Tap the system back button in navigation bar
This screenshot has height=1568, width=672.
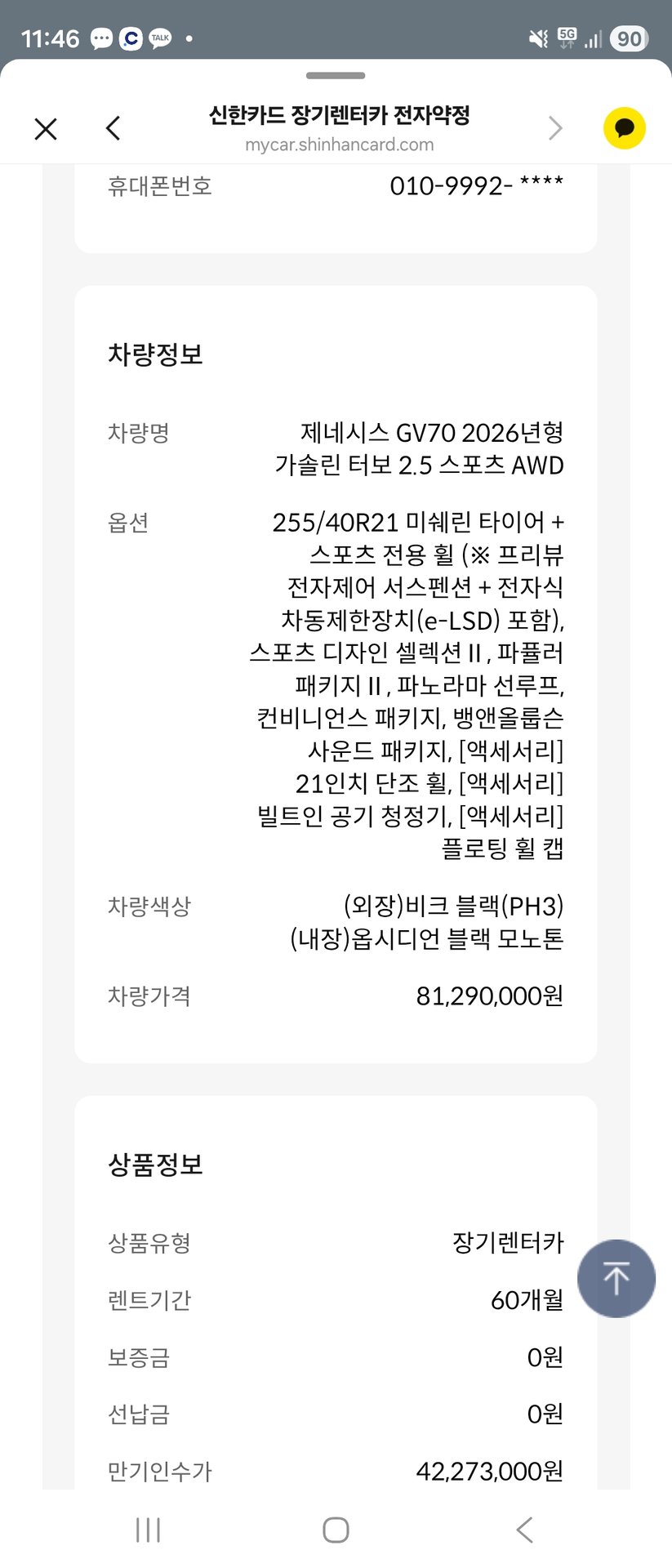[x=524, y=1530]
